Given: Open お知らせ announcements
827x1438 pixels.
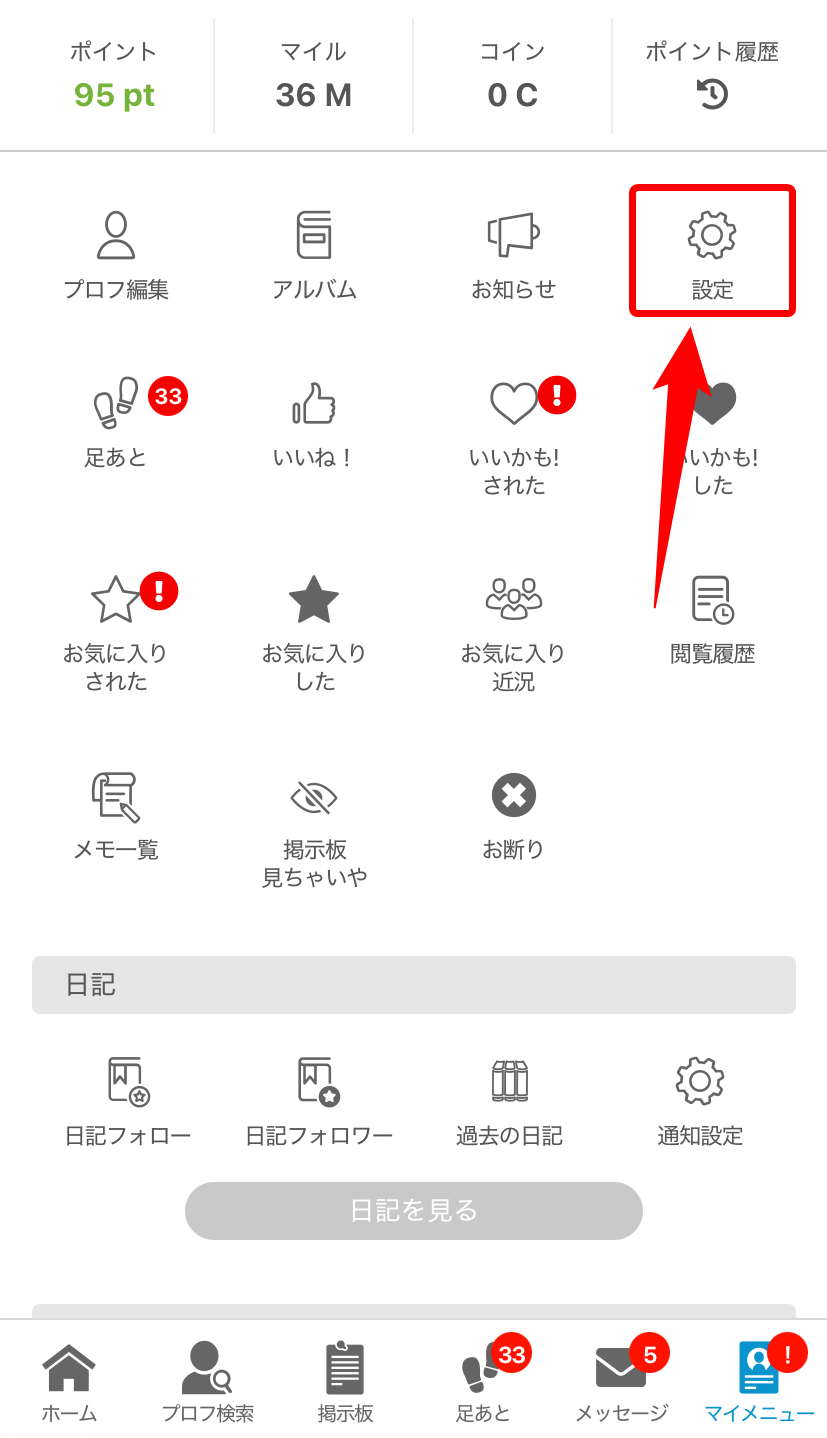Looking at the screenshot, I should click(513, 254).
